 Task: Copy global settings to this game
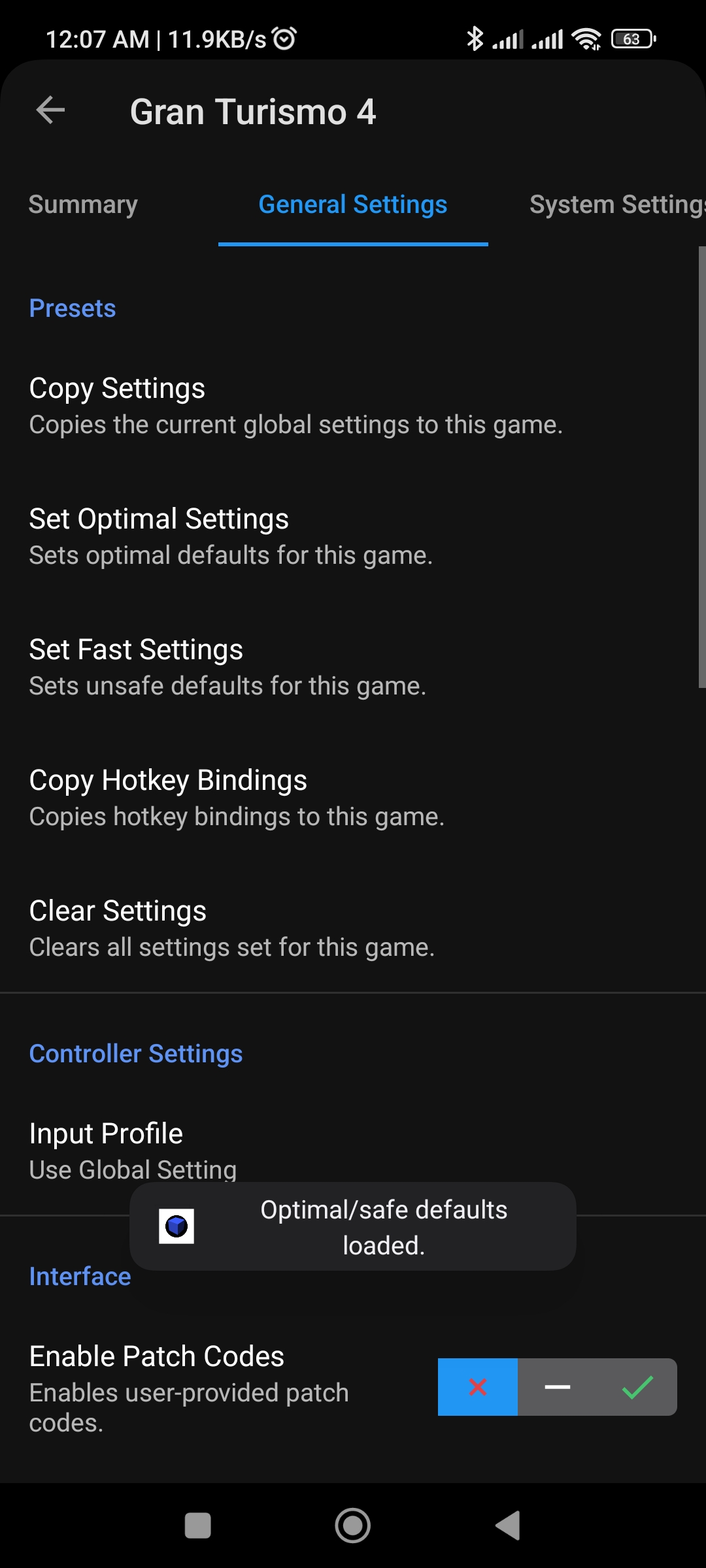click(295, 406)
